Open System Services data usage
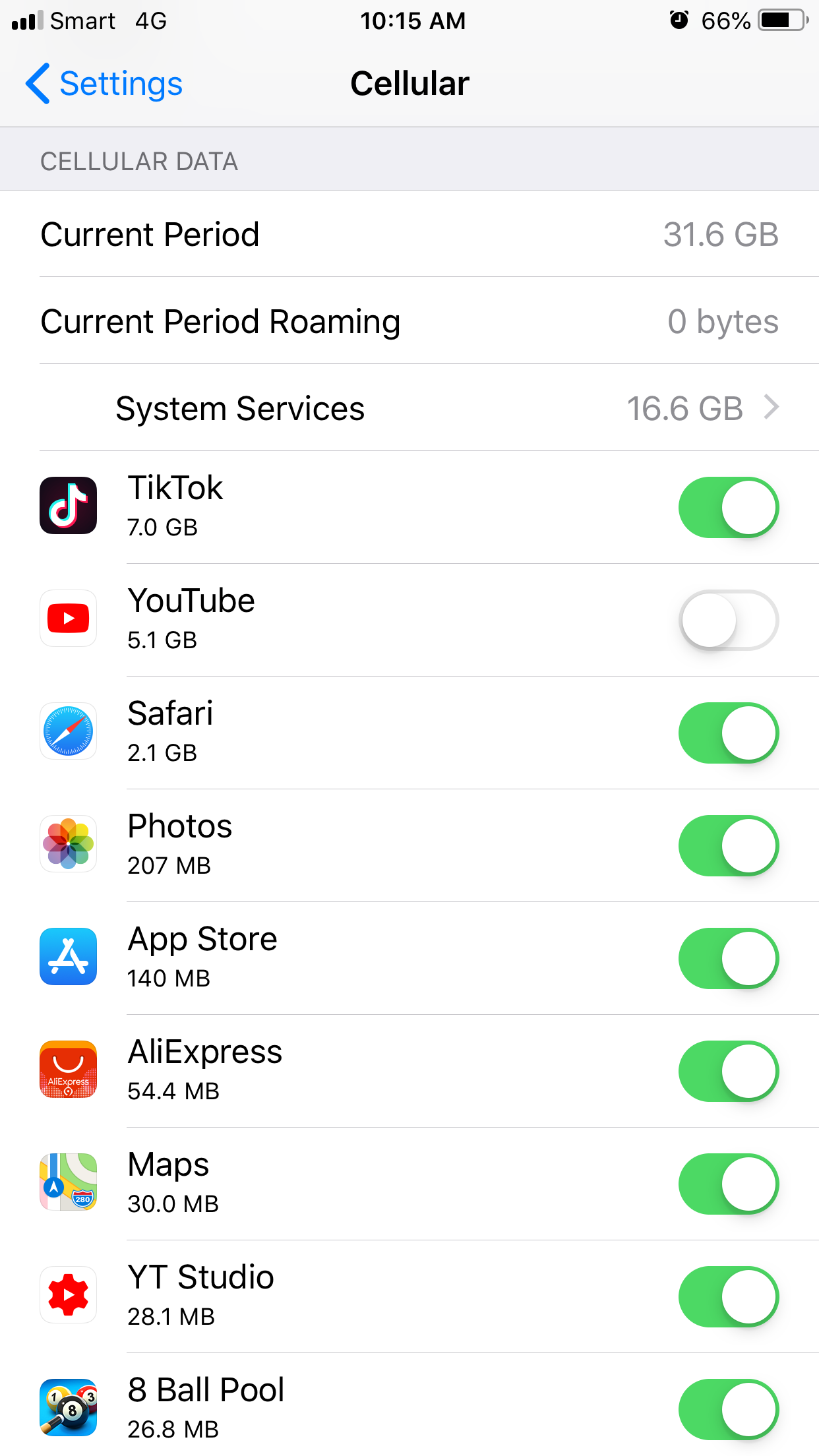The image size is (819, 1456). click(x=409, y=408)
